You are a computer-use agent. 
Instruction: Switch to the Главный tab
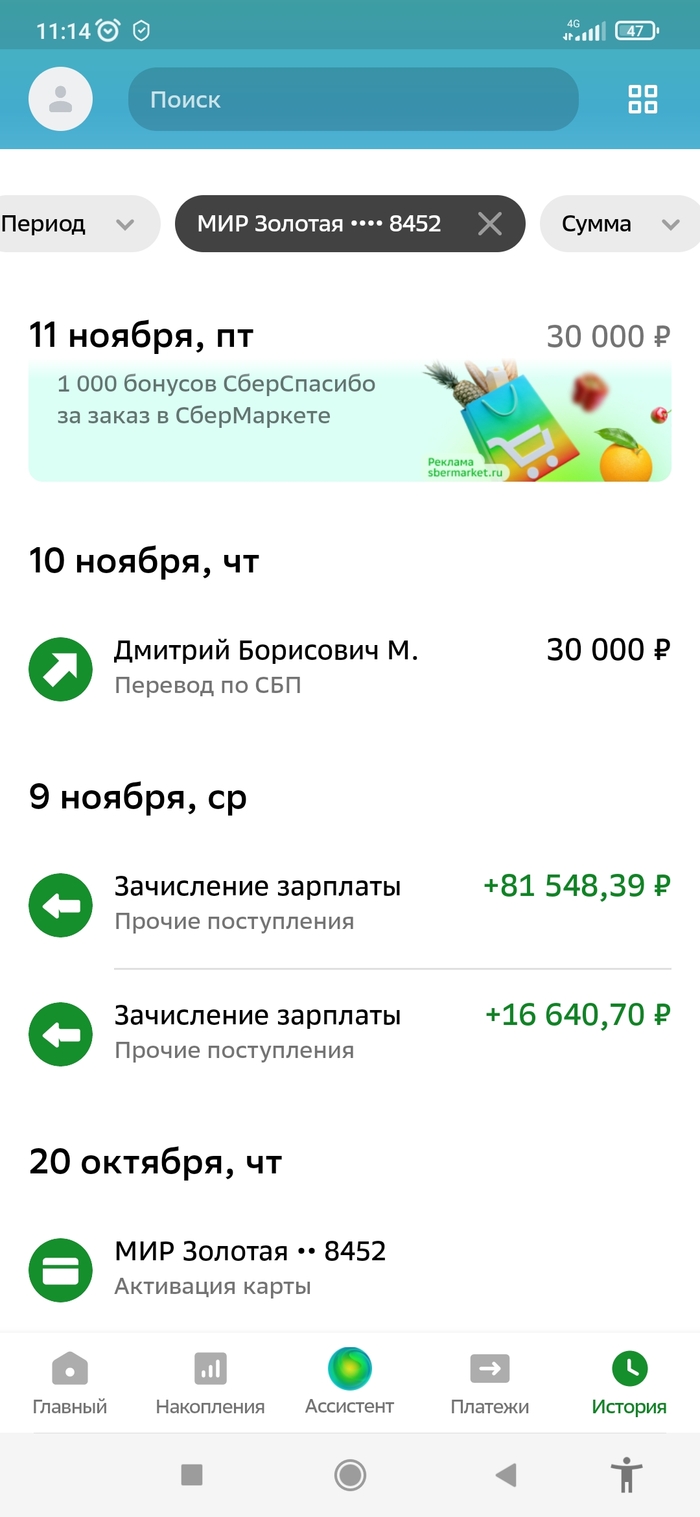point(70,1383)
